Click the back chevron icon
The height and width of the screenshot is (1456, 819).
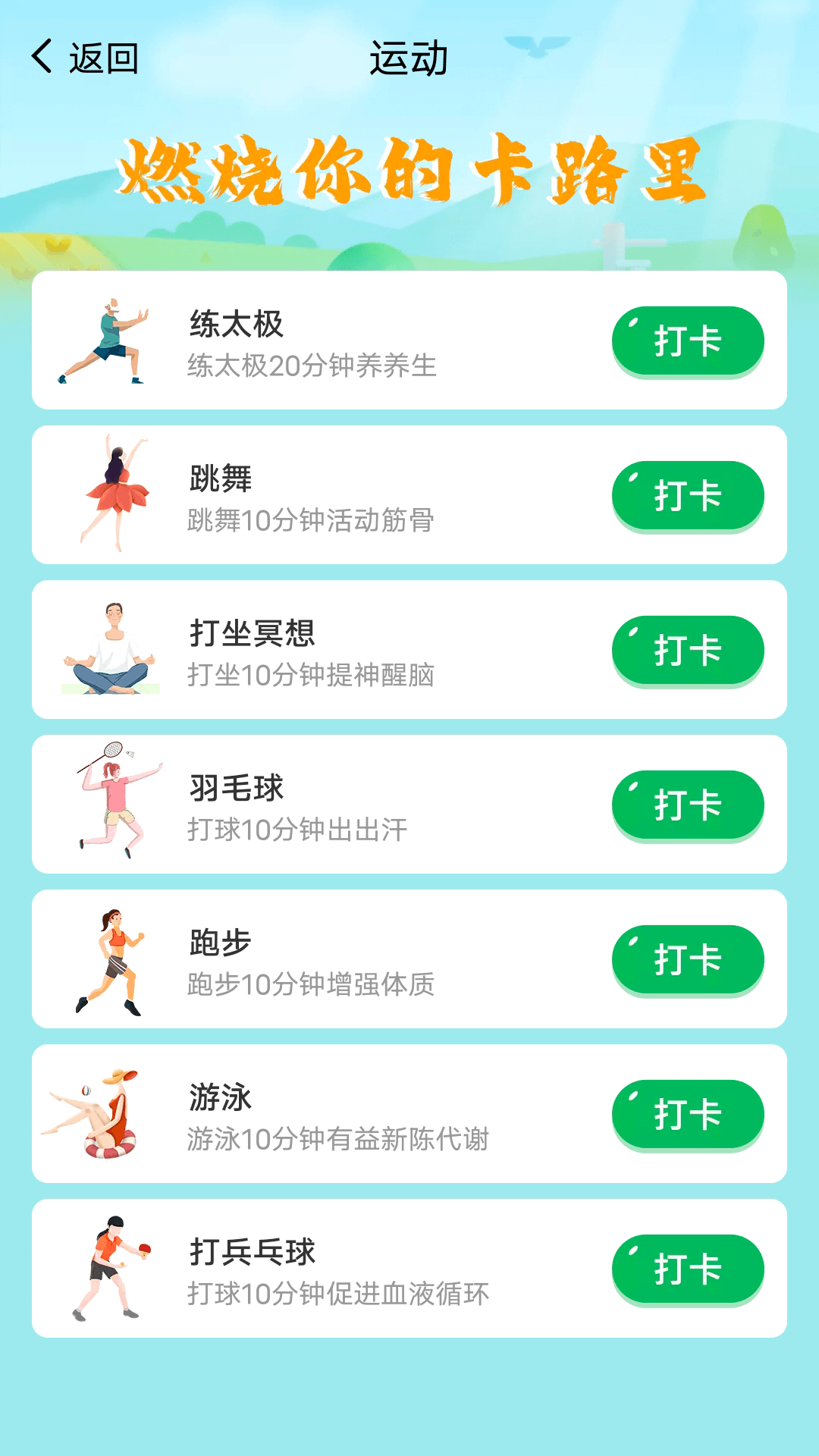tap(39, 57)
